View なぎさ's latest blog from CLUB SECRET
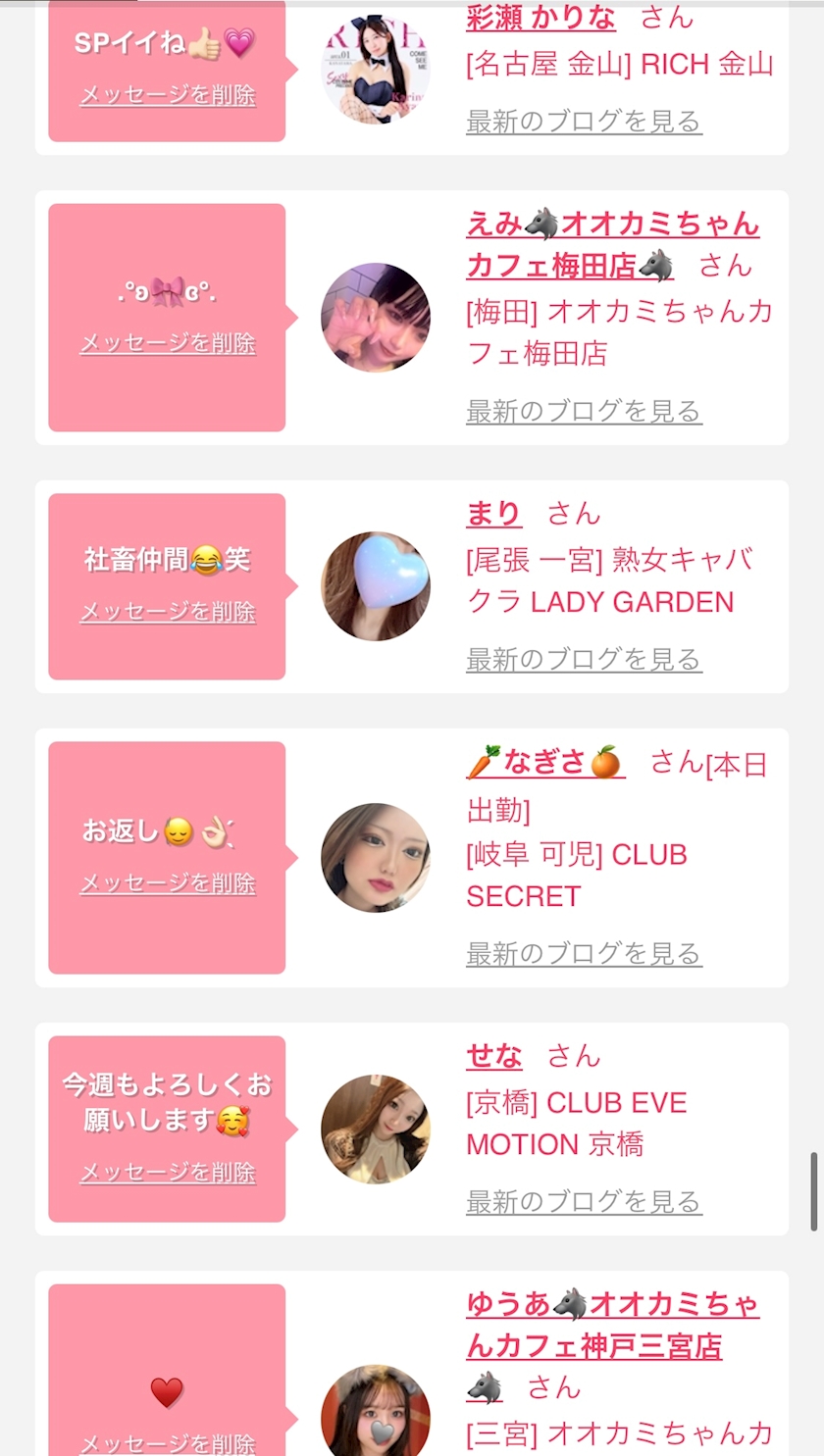 (584, 953)
